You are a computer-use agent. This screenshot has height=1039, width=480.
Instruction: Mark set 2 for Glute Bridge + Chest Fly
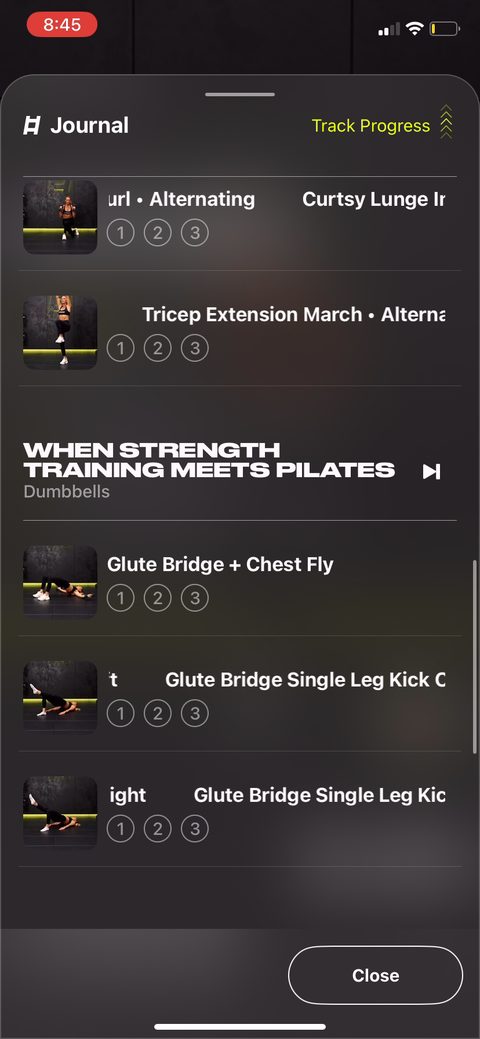[158, 598]
